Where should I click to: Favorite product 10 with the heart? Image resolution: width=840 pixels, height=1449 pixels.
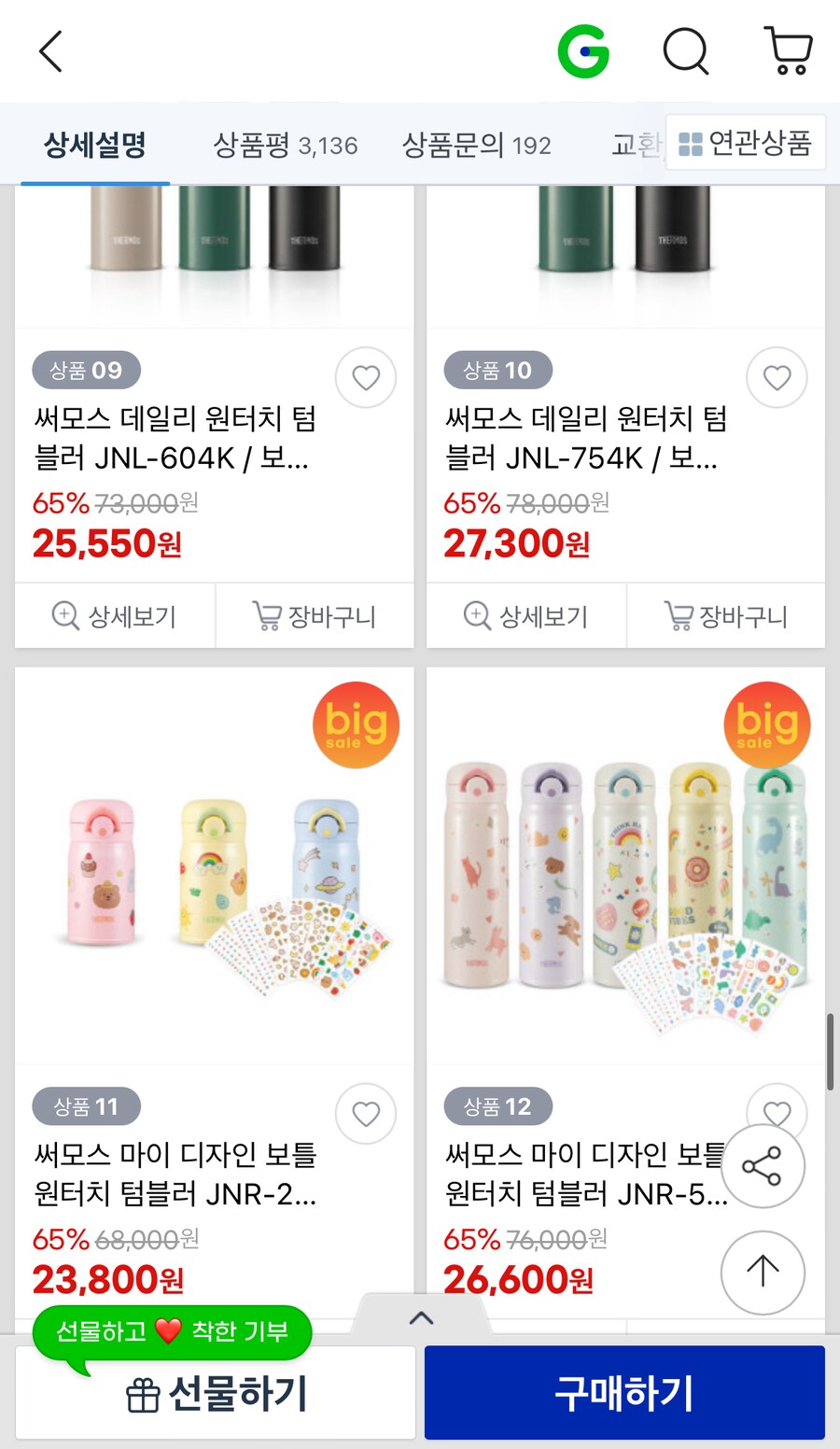tap(777, 377)
